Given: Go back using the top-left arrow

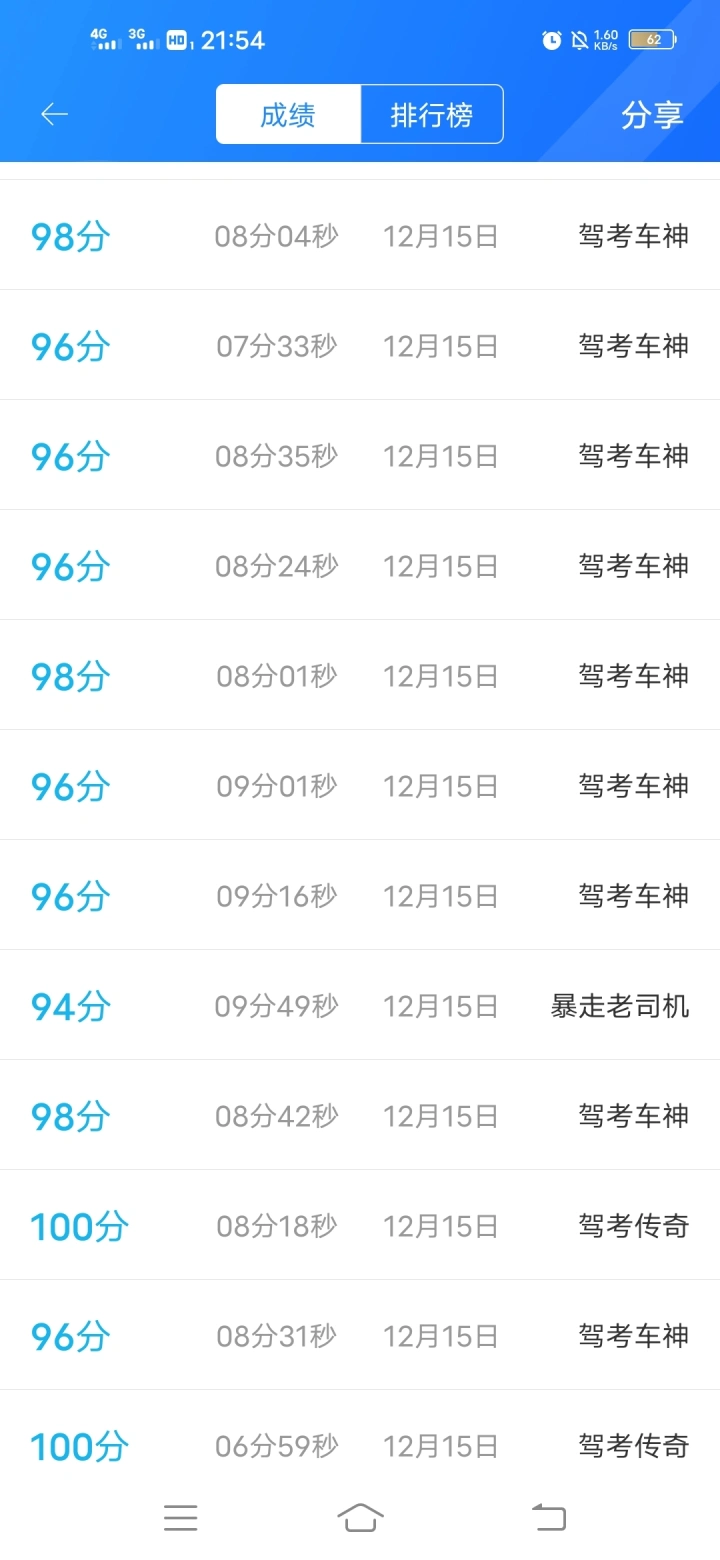Looking at the screenshot, I should point(54,115).
